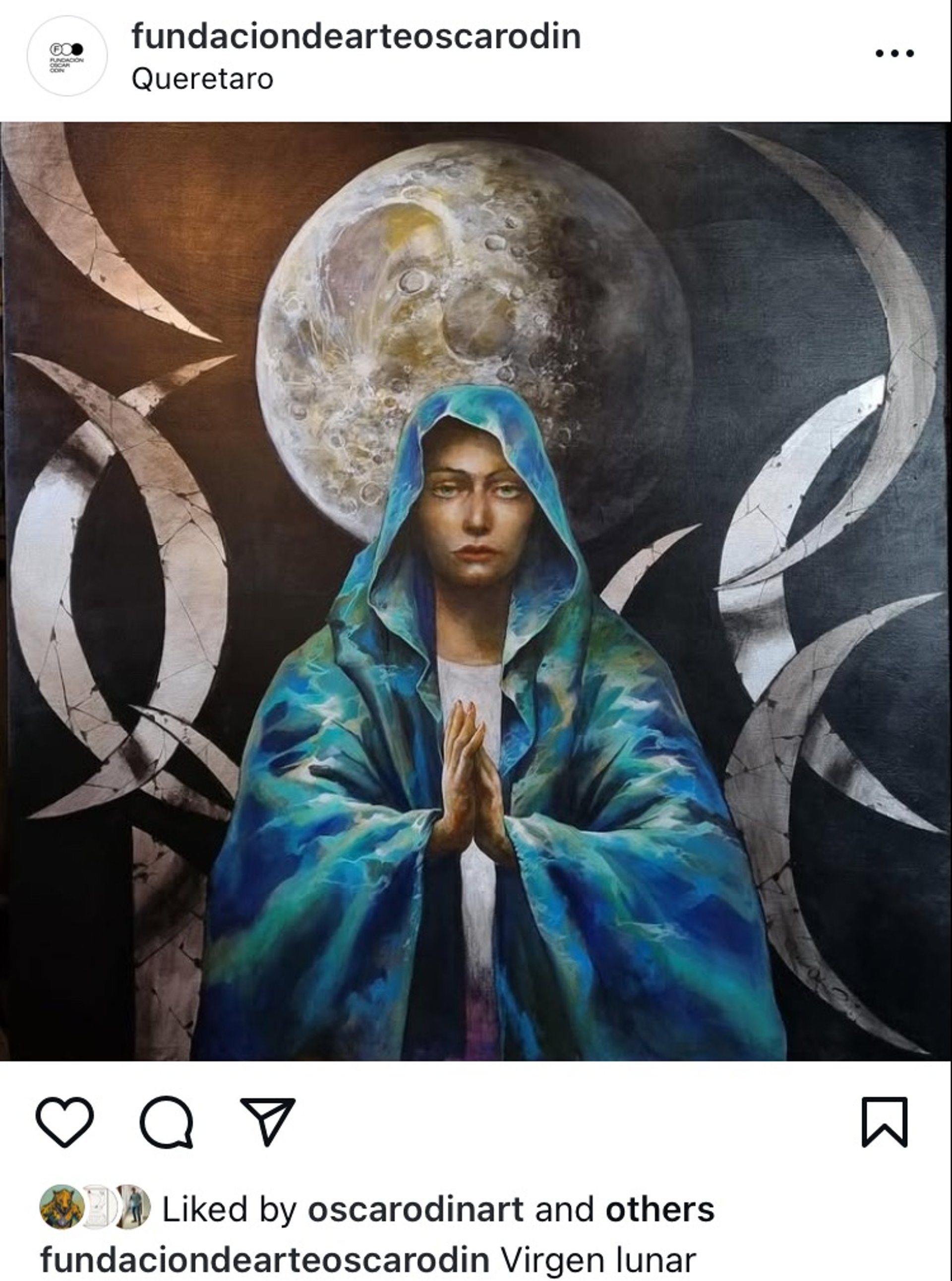Open the post's three-dot overflow menu

(894, 54)
